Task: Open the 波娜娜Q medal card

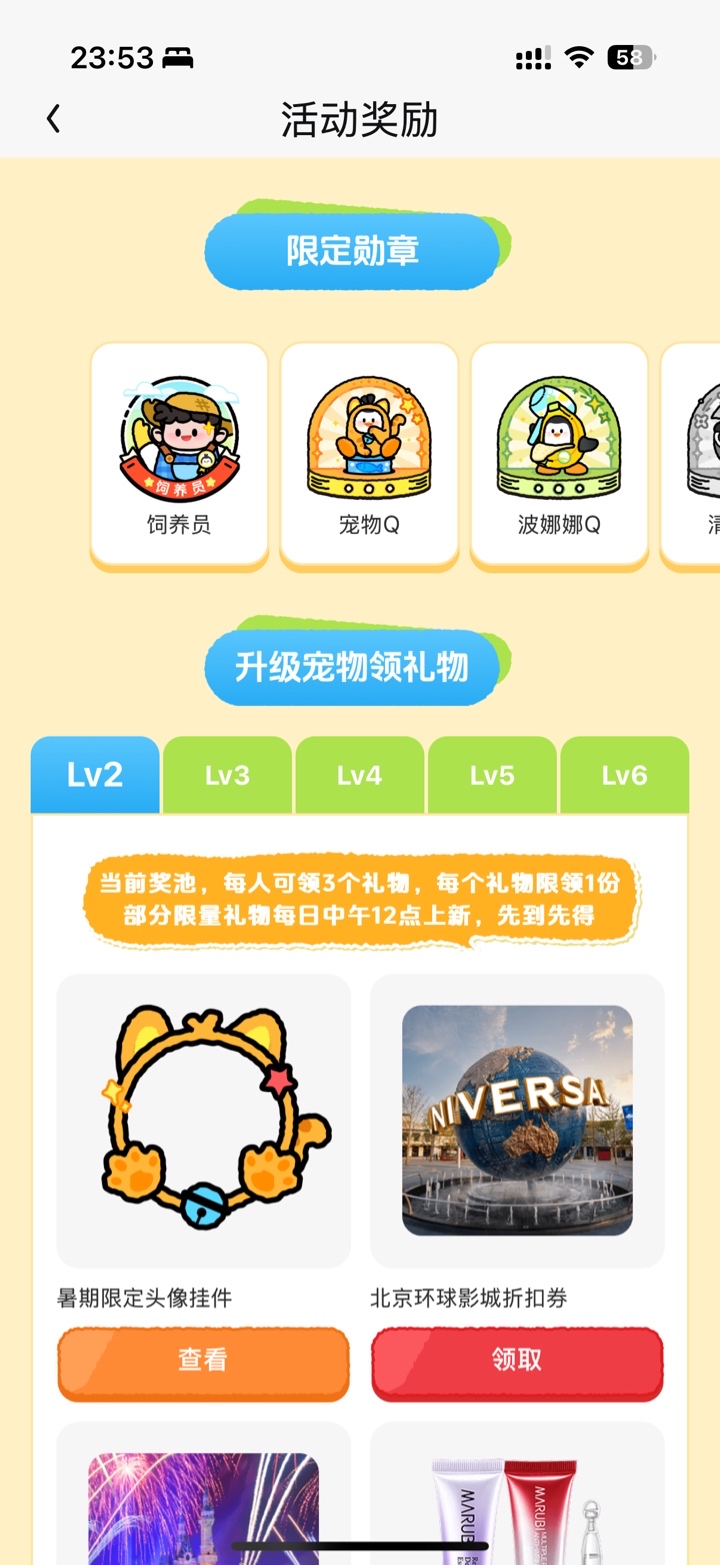Action: pos(559,456)
